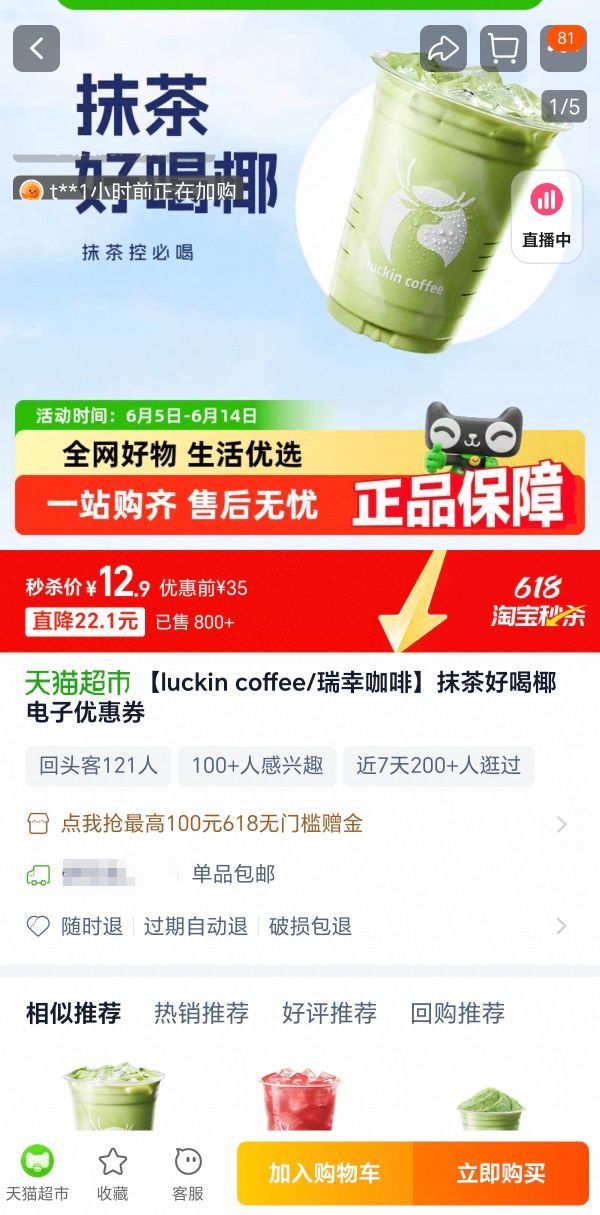
Task: Share this product
Action: (443, 49)
